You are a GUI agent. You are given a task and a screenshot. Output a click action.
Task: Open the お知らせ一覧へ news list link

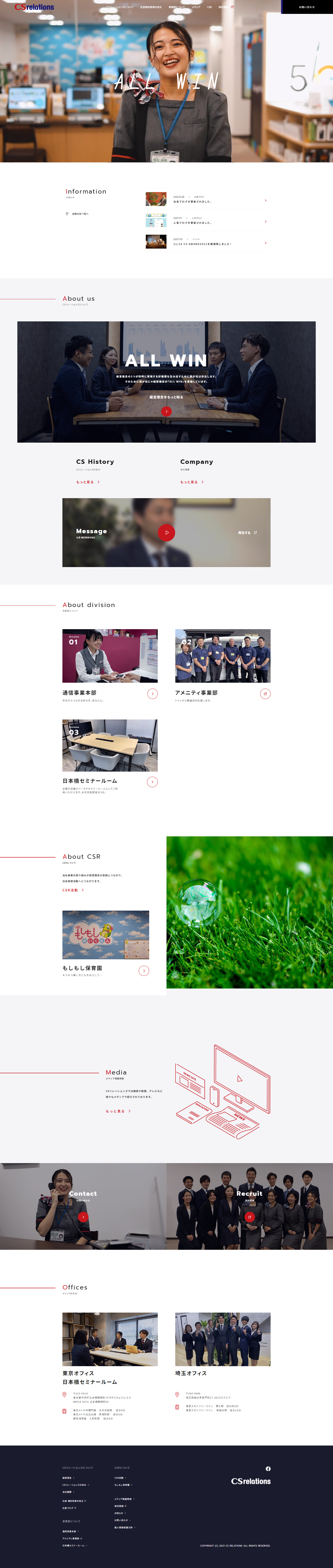coord(79,214)
